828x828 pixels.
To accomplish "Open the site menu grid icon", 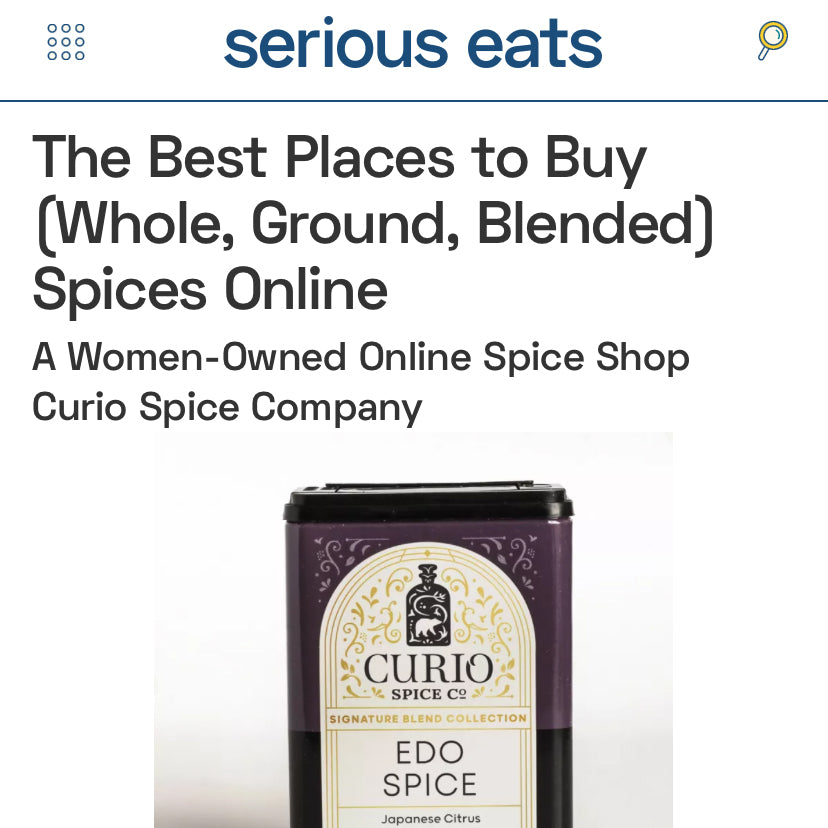I will coord(66,42).
